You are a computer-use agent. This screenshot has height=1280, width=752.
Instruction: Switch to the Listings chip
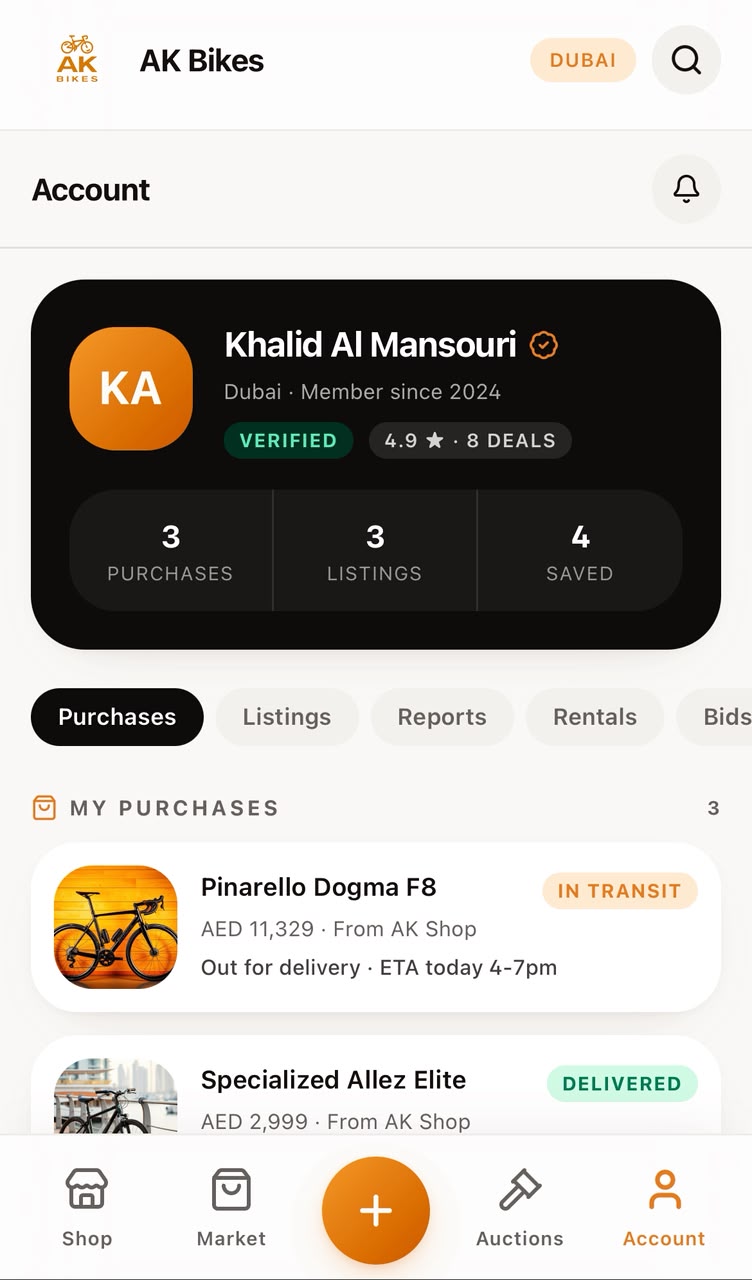287,717
